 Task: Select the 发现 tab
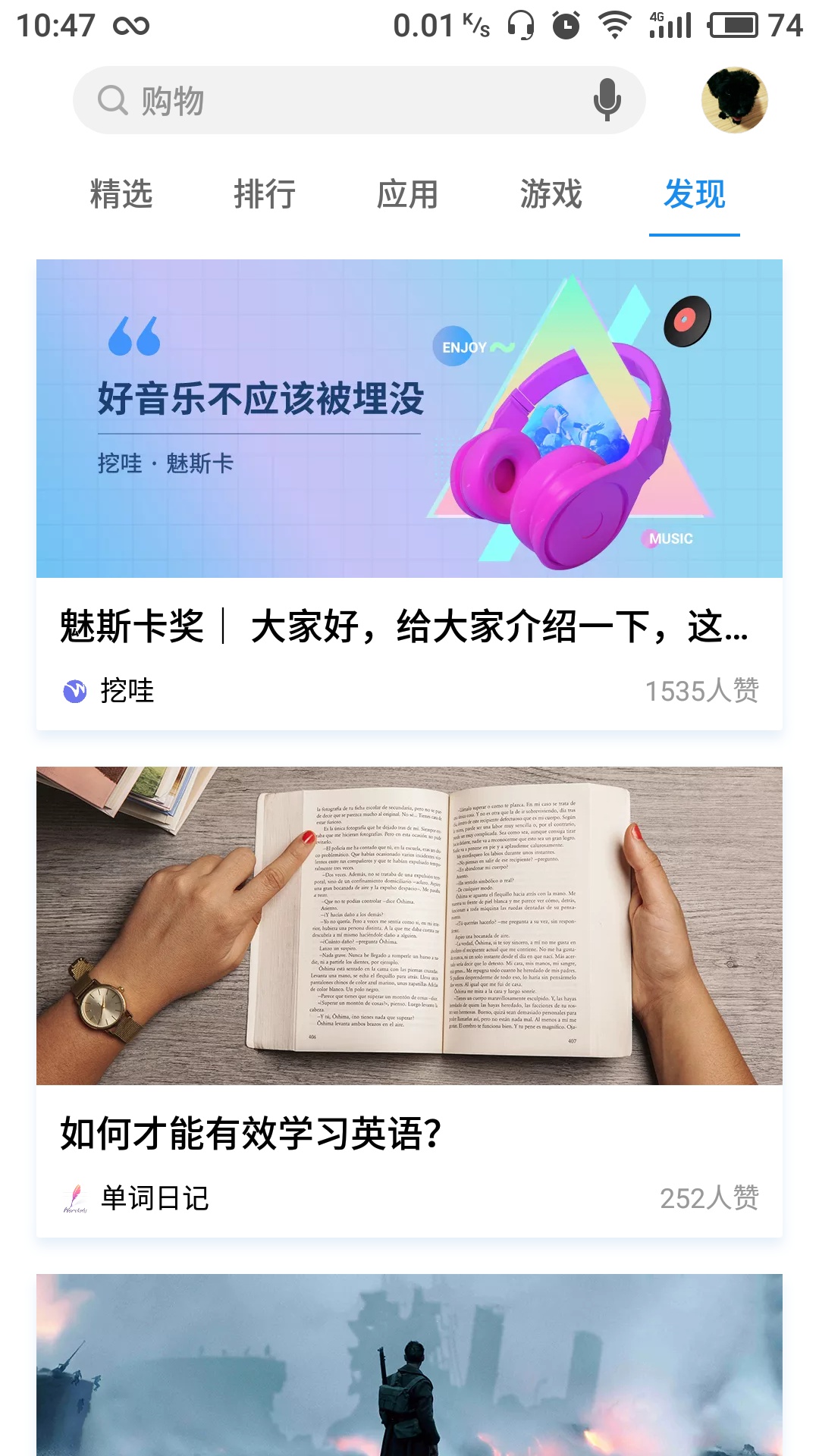coord(695,194)
